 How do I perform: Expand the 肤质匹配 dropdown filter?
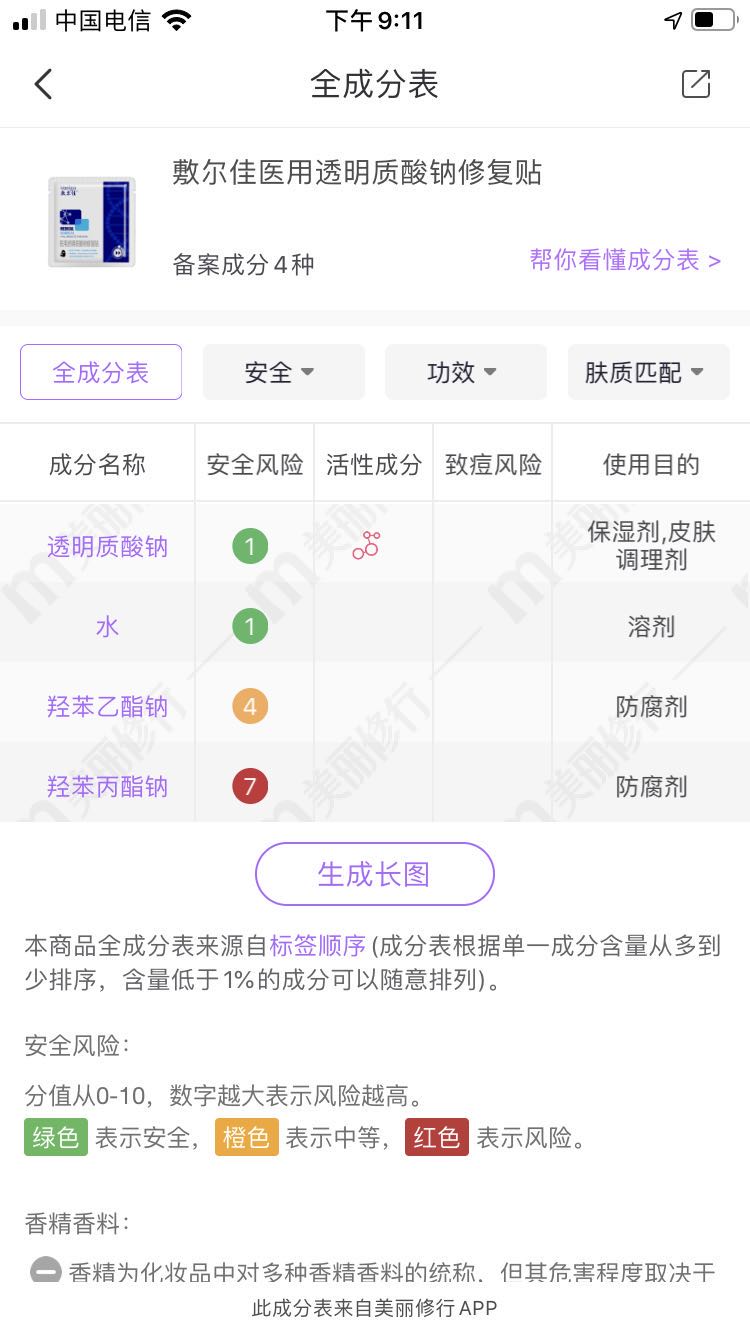tap(649, 372)
